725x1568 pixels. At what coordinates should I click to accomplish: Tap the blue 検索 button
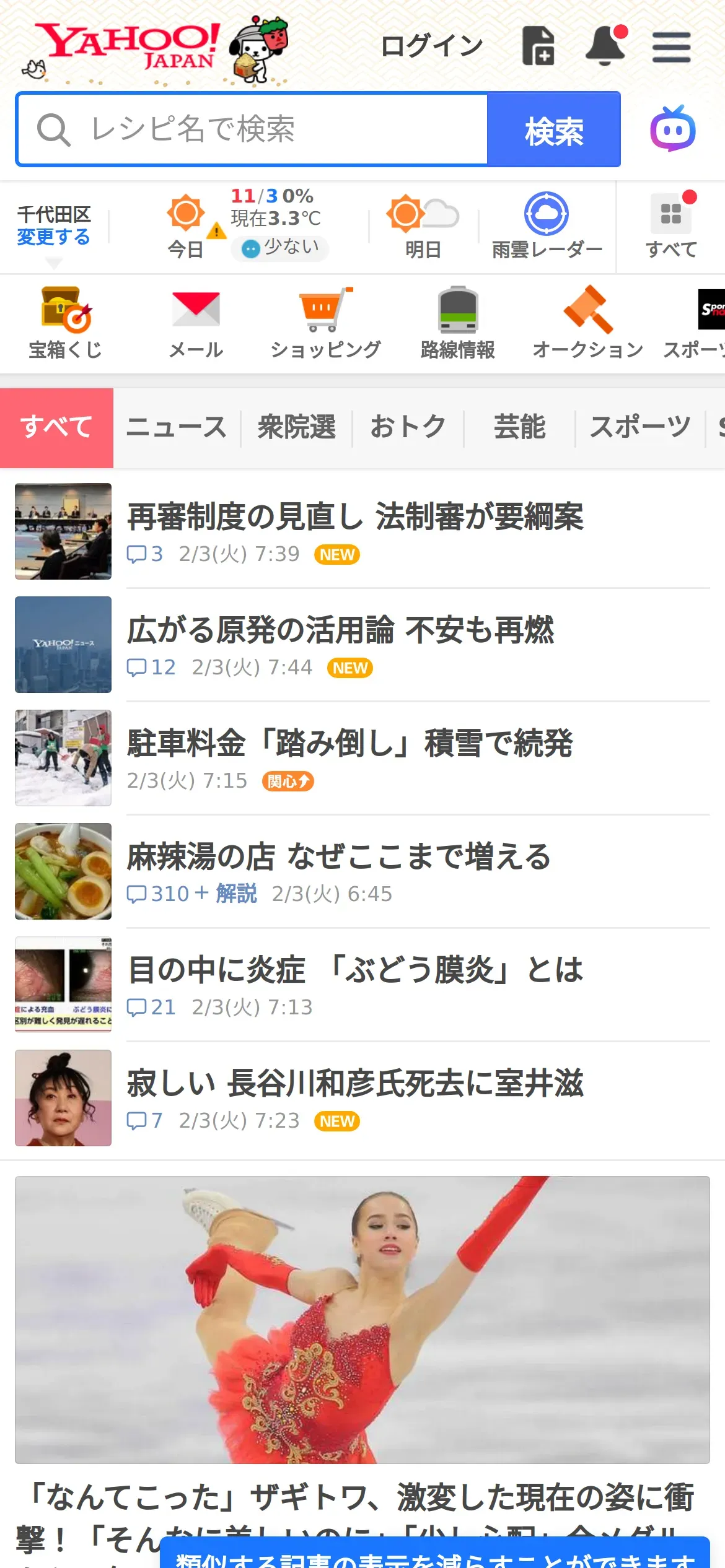[x=554, y=131]
